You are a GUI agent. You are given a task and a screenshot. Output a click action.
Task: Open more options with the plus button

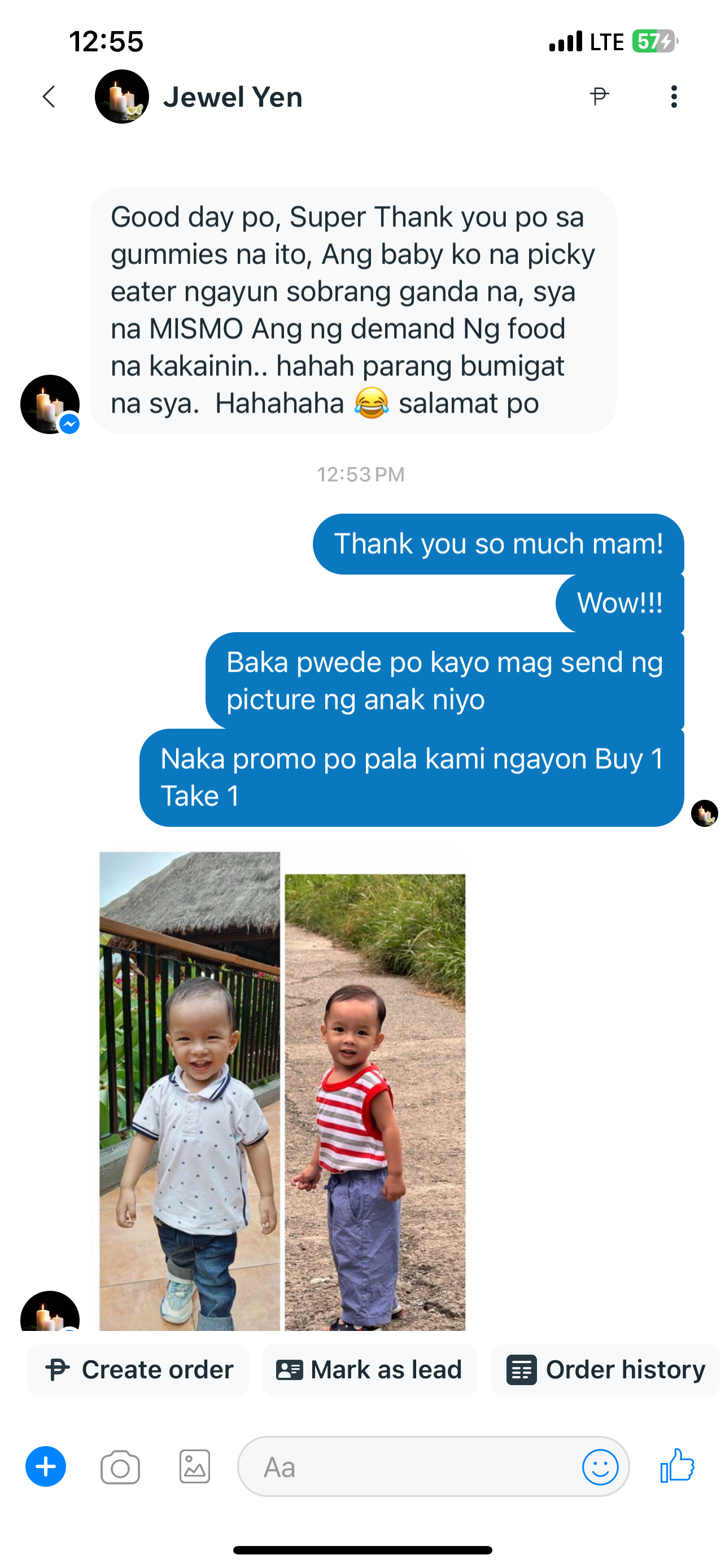pos(46,1466)
